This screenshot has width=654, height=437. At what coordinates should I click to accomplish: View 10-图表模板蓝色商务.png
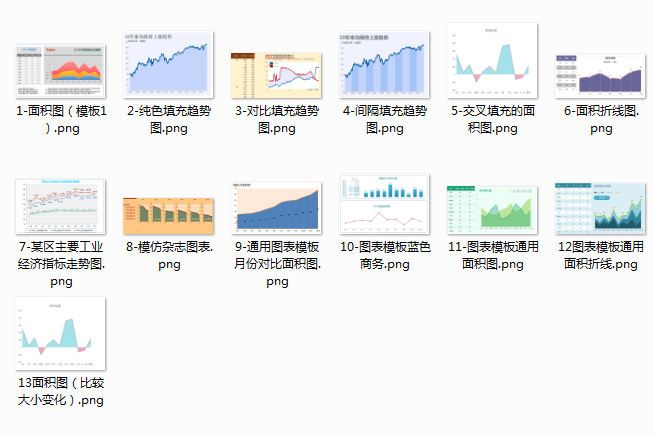click(x=384, y=205)
